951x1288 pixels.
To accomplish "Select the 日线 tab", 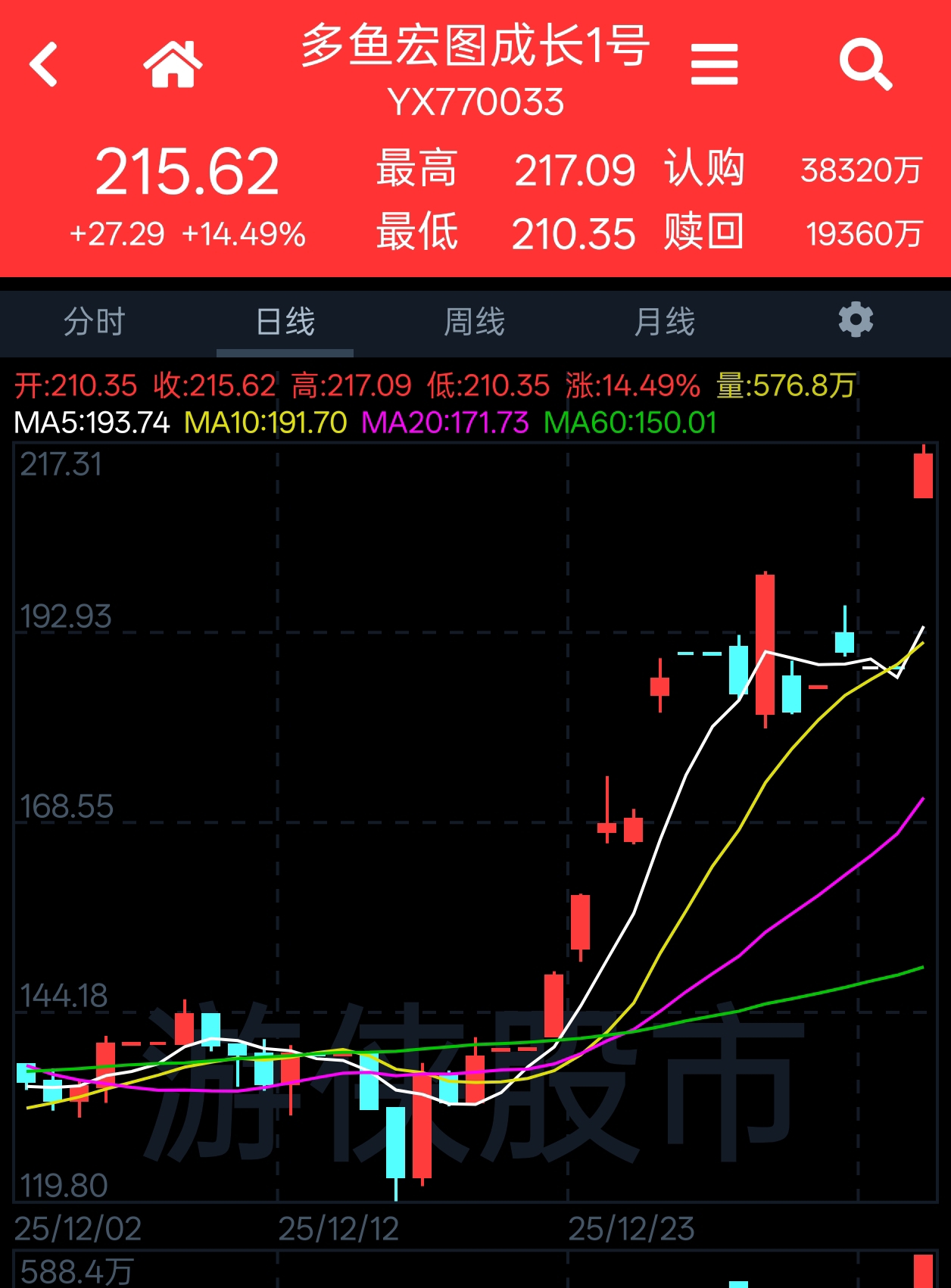I will (x=285, y=322).
